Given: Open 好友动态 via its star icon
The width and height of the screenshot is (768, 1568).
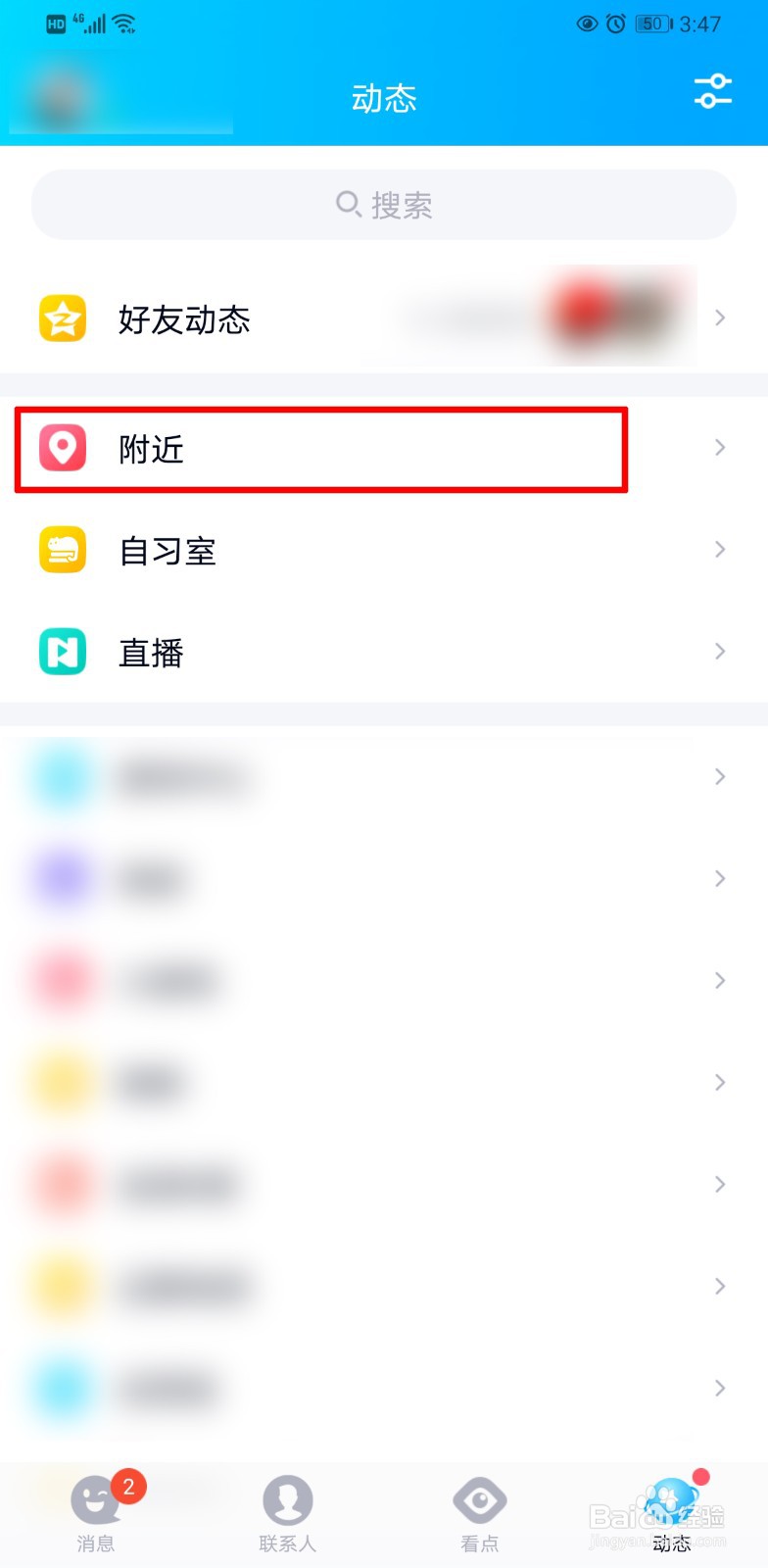Looking at the screenshot, I should click(x=61, y=319).
